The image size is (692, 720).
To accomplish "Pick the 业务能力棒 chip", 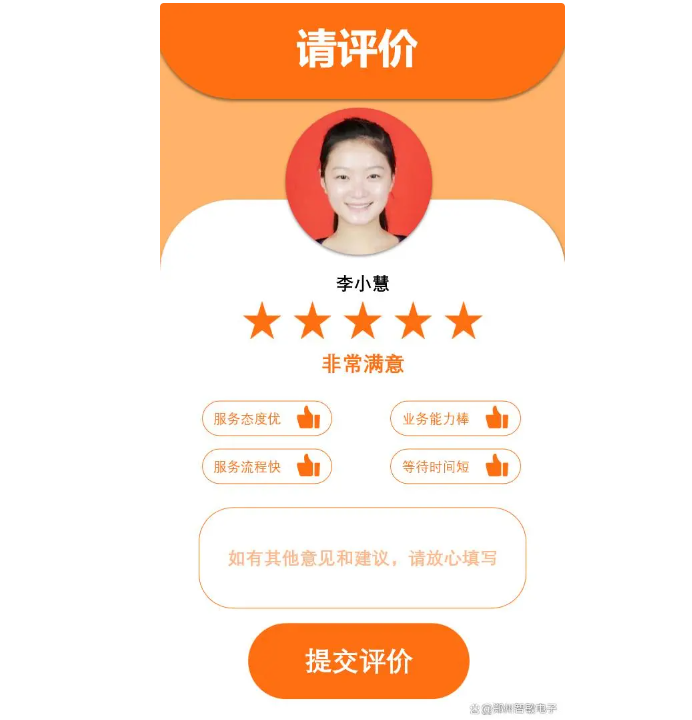I will [x=455, y=418].
